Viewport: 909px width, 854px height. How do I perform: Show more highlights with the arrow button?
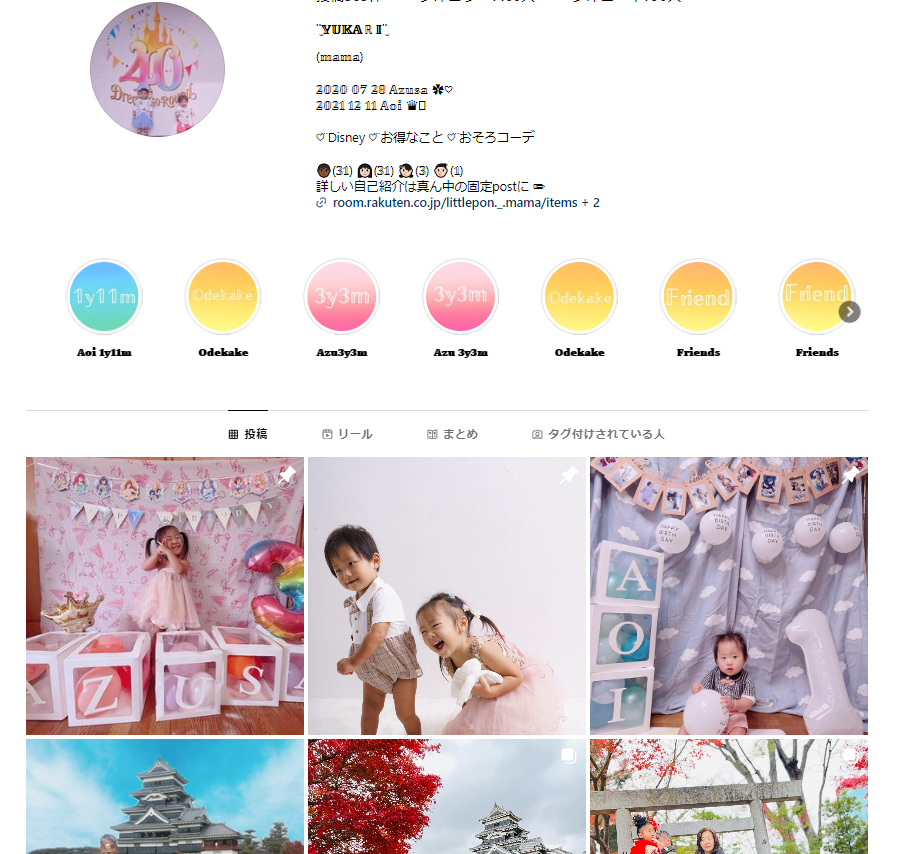pyautogui.click(x=849, y=312)
